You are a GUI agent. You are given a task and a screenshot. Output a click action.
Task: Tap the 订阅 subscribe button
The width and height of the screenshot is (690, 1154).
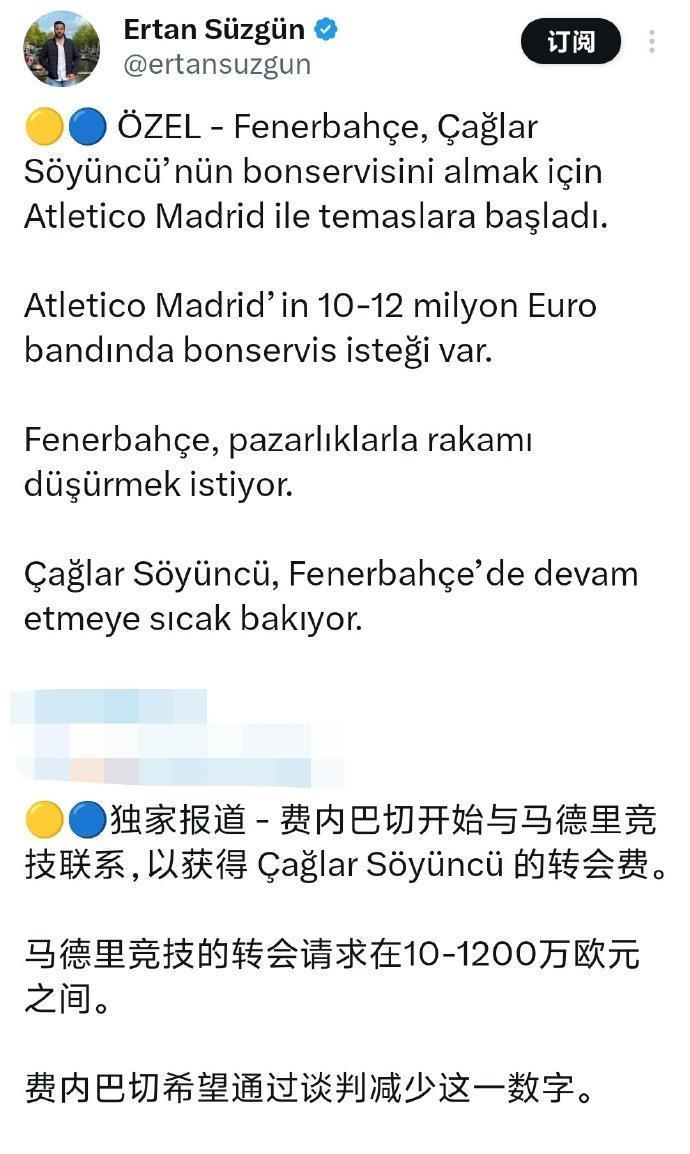click(570, 42)
